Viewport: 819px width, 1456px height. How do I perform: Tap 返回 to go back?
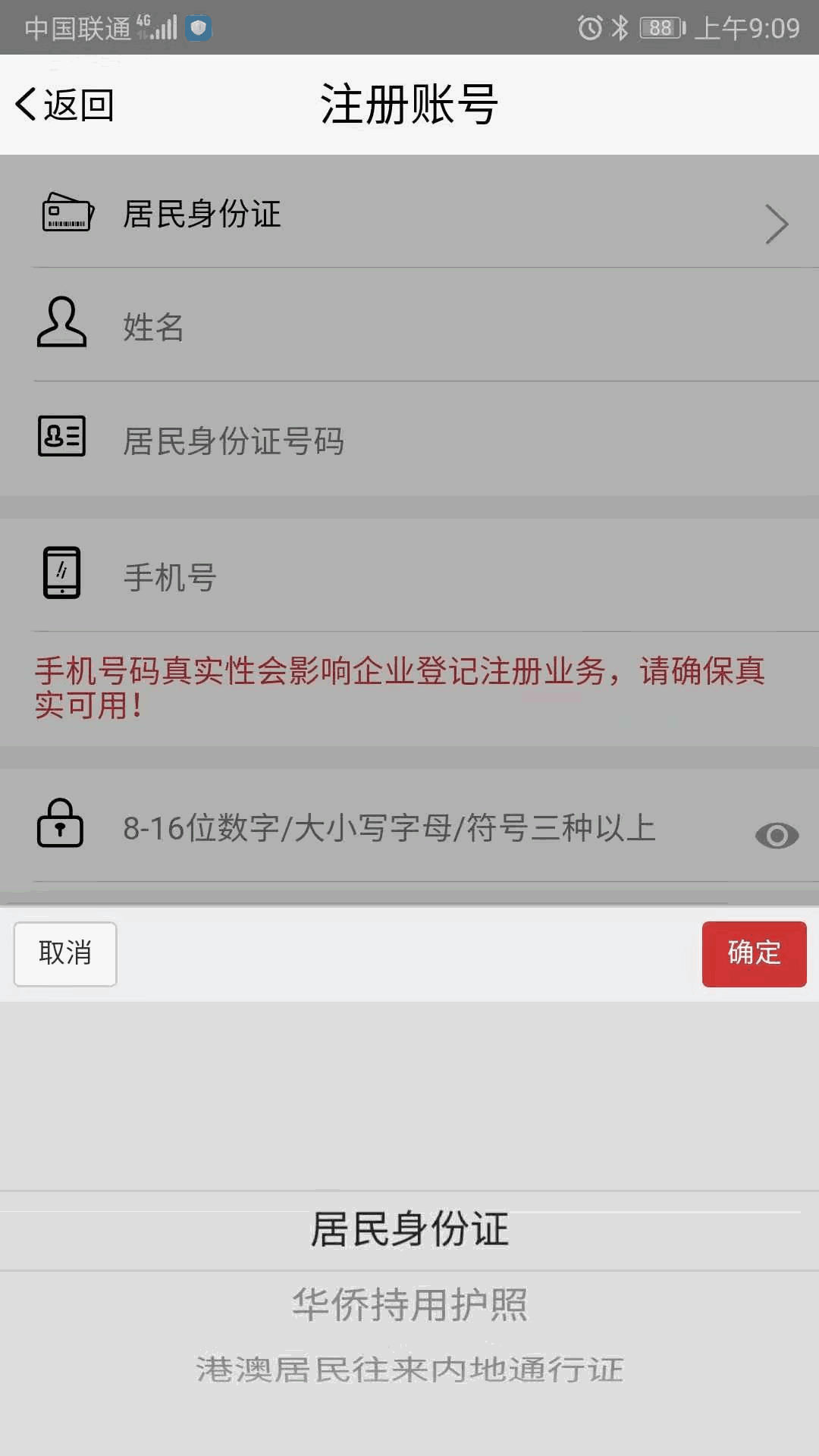pyautogui.click(x=65, y=105)
